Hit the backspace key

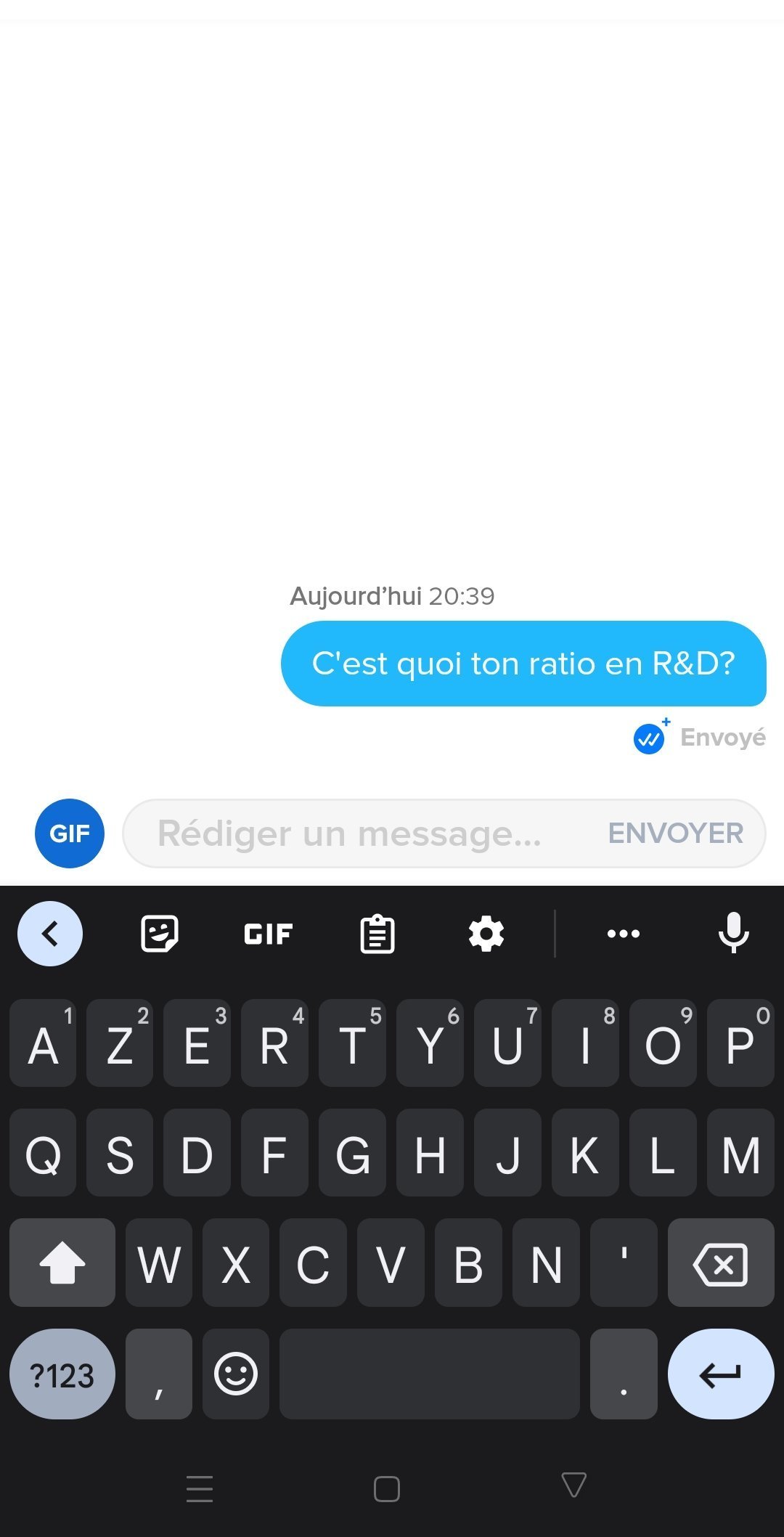pos(720,1264)
